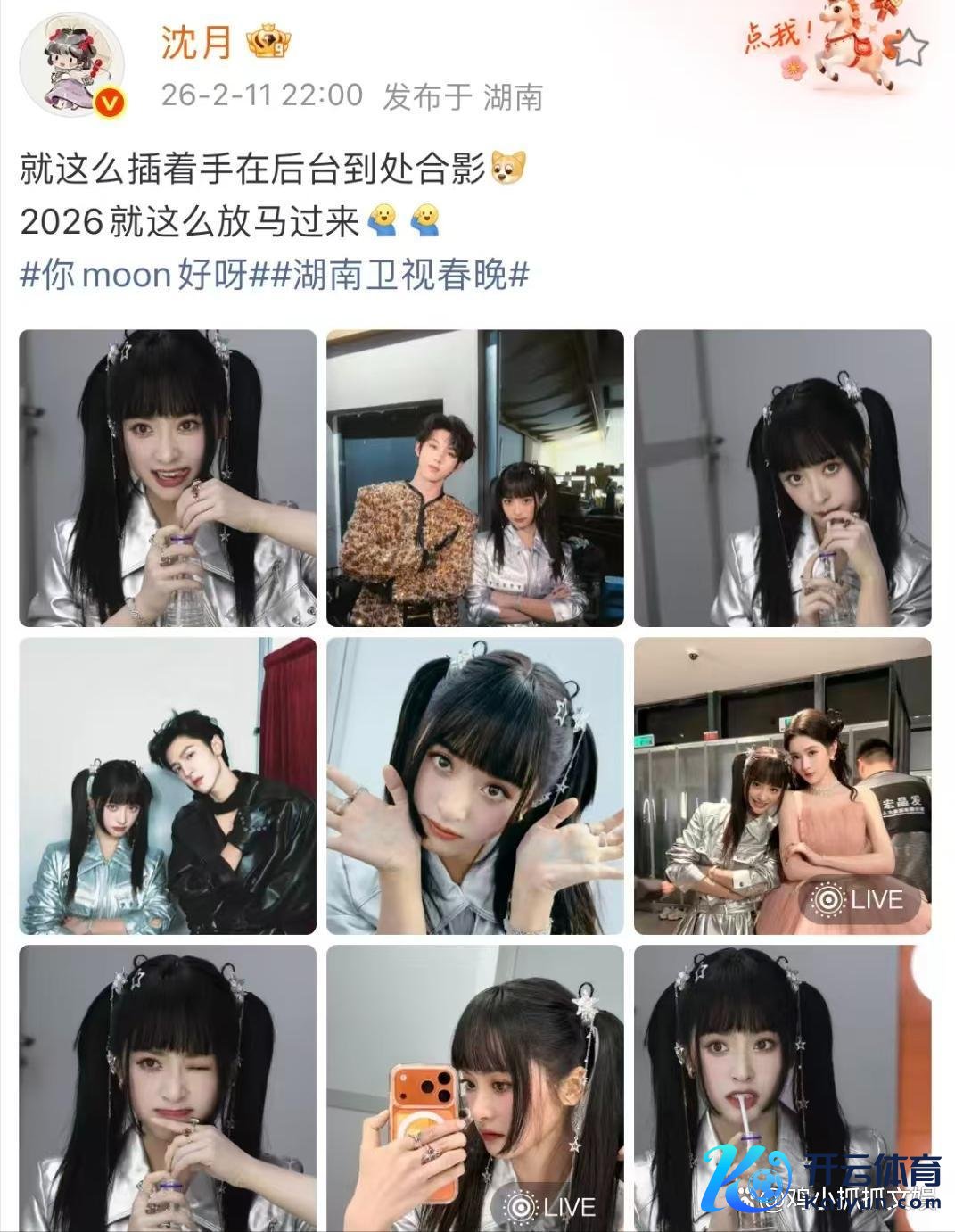The height and width of the screenshot is (1232, 955).
Task: Open third photo, sipping straw on gray background
Action: (x=782, y=478)
